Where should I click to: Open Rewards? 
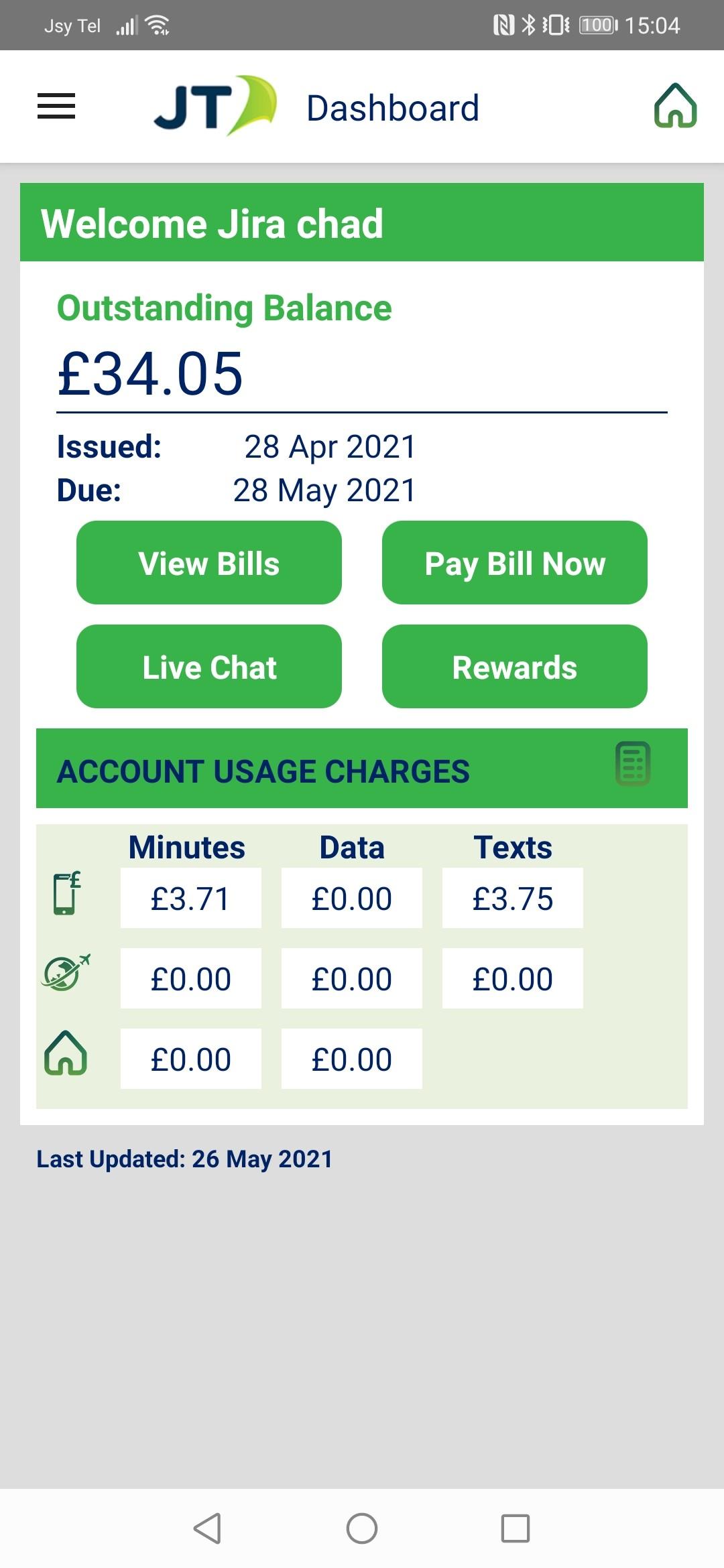click(514, 667)
